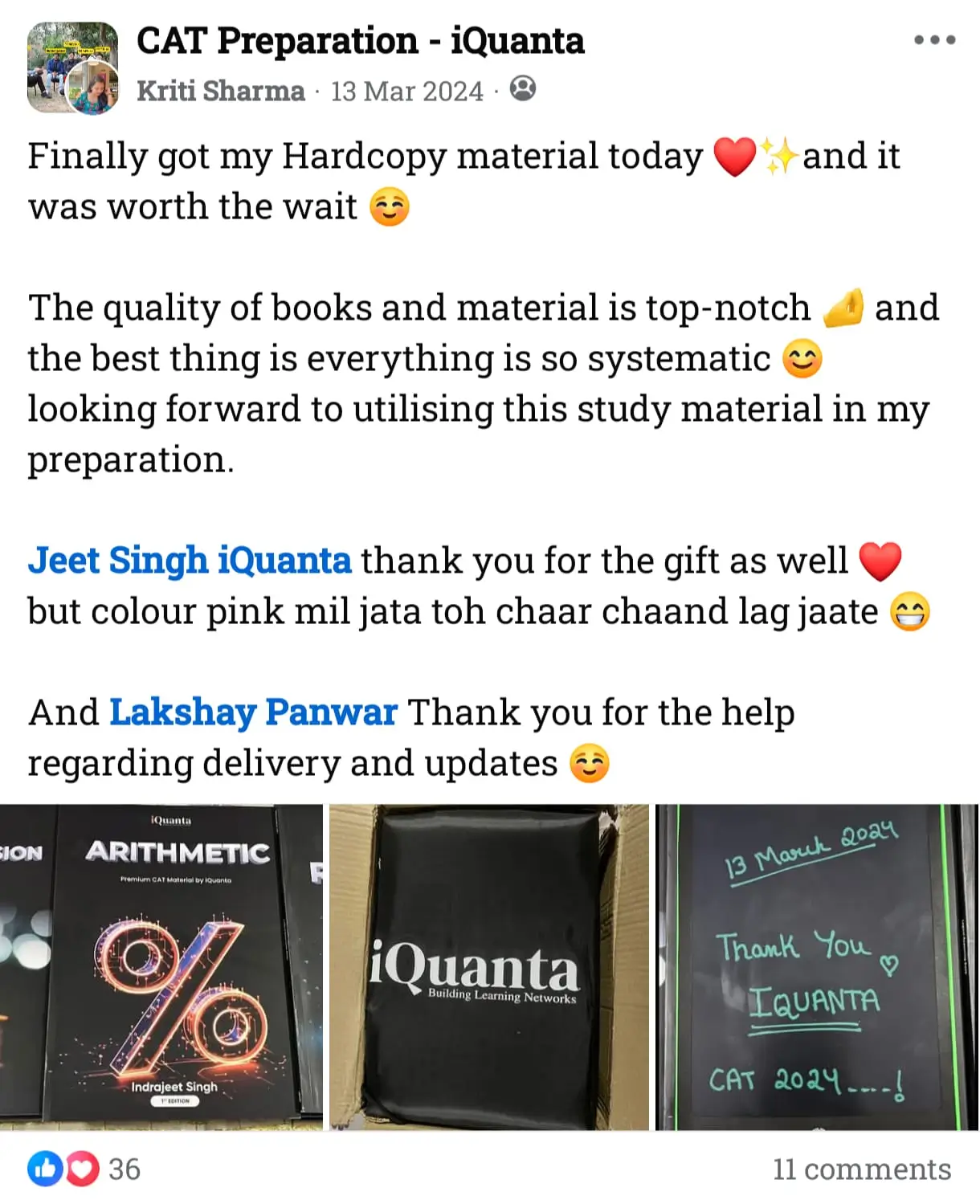This screenshot has height=1204, width=980.
Task: Open the Thank You IQUANTA note photo
Action: click(817, 967)
